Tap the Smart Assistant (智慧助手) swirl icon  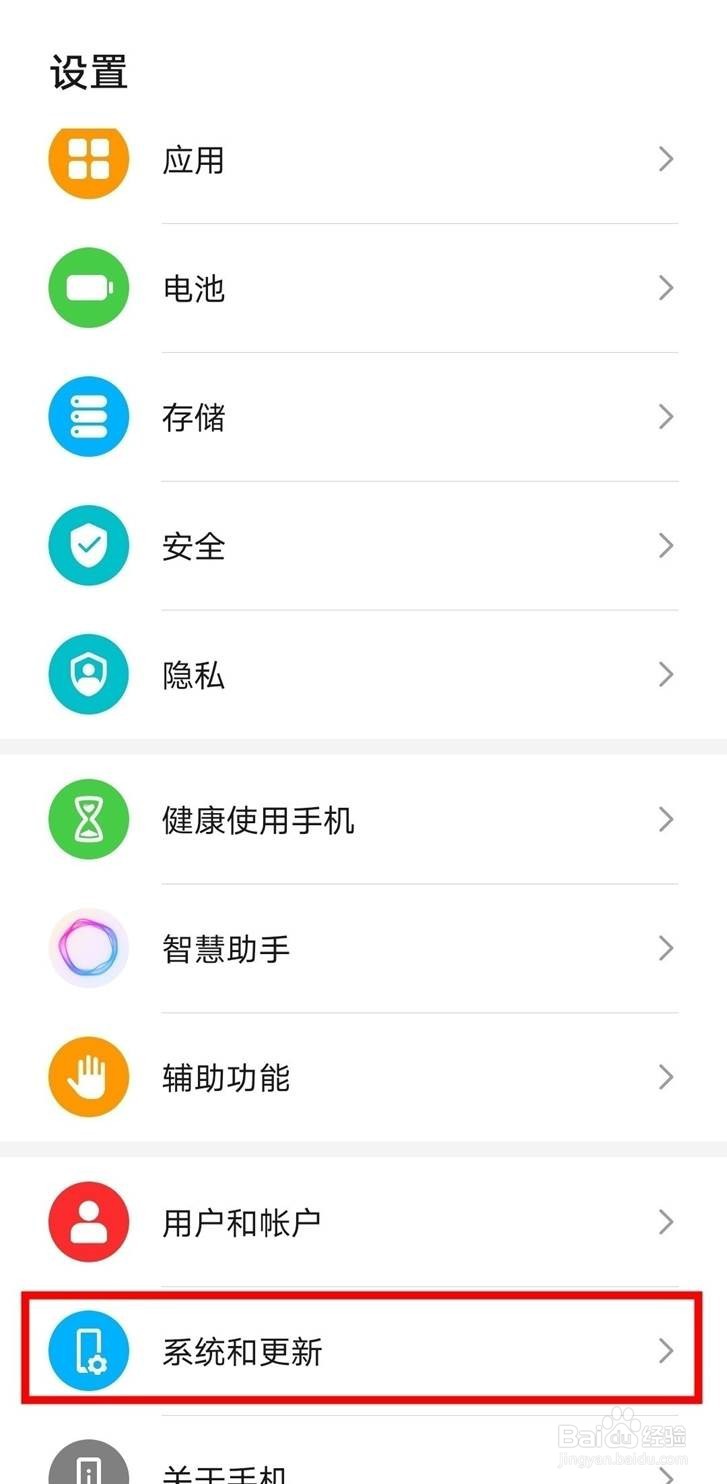point(88,948)
